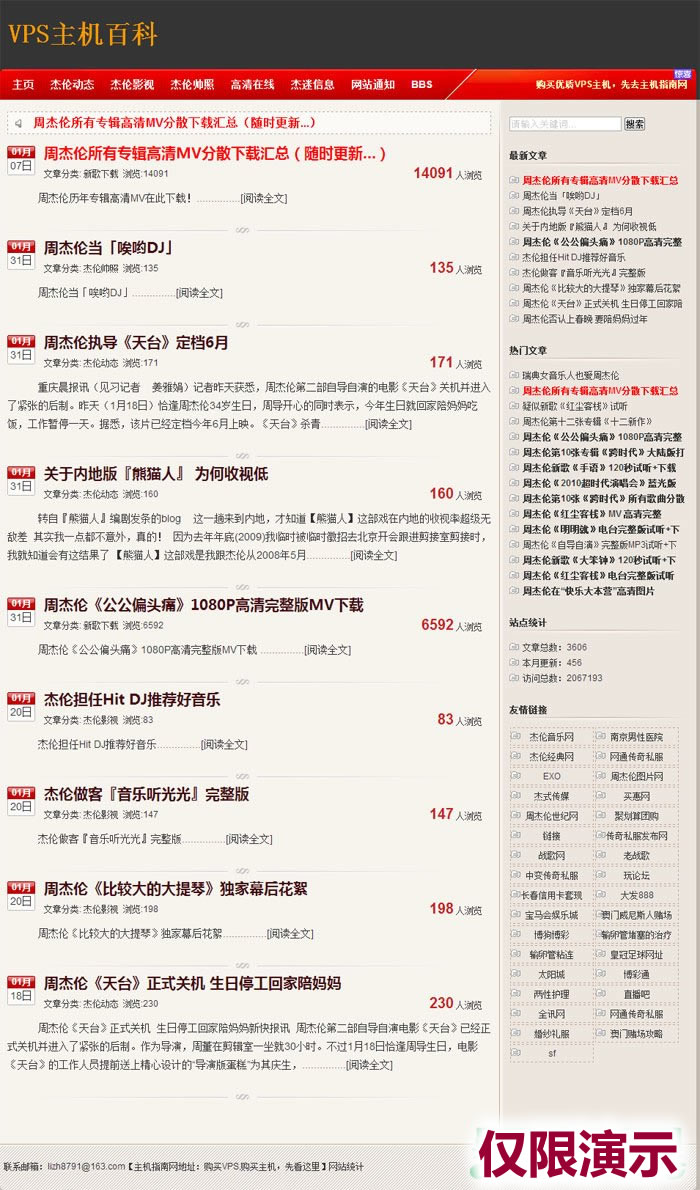The image size is (700, 1190).
Task: Open article 周杰伦执导《天台》定档6月
Action: coord(136,342)
